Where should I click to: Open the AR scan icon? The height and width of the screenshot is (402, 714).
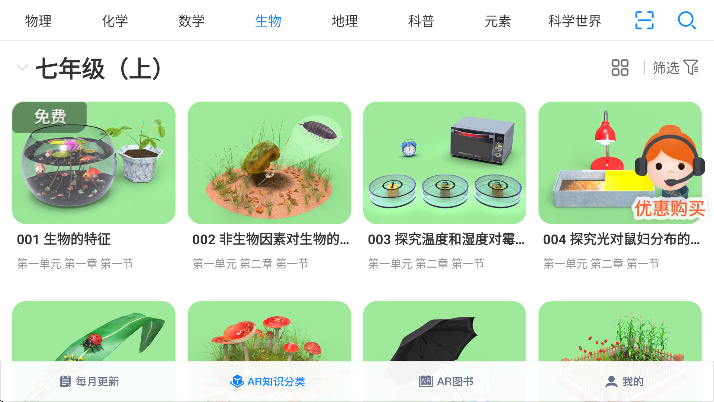point(645,20)
